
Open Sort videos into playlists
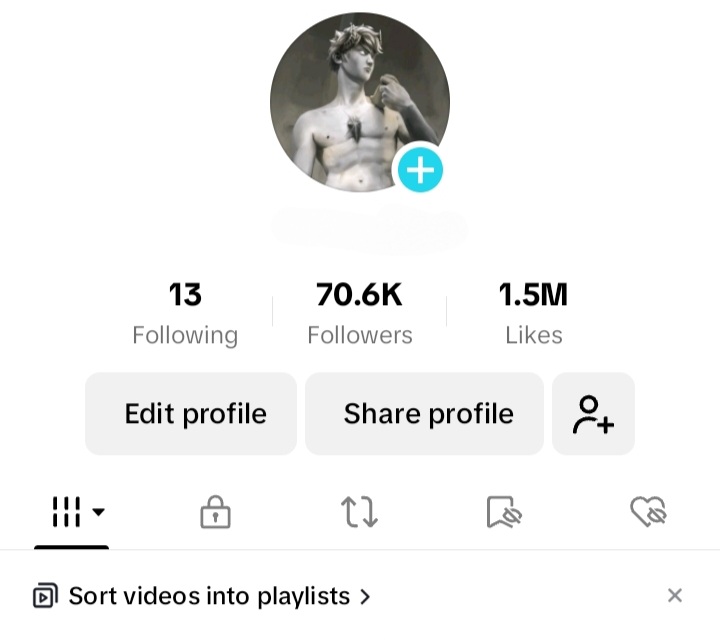[202, 596]
